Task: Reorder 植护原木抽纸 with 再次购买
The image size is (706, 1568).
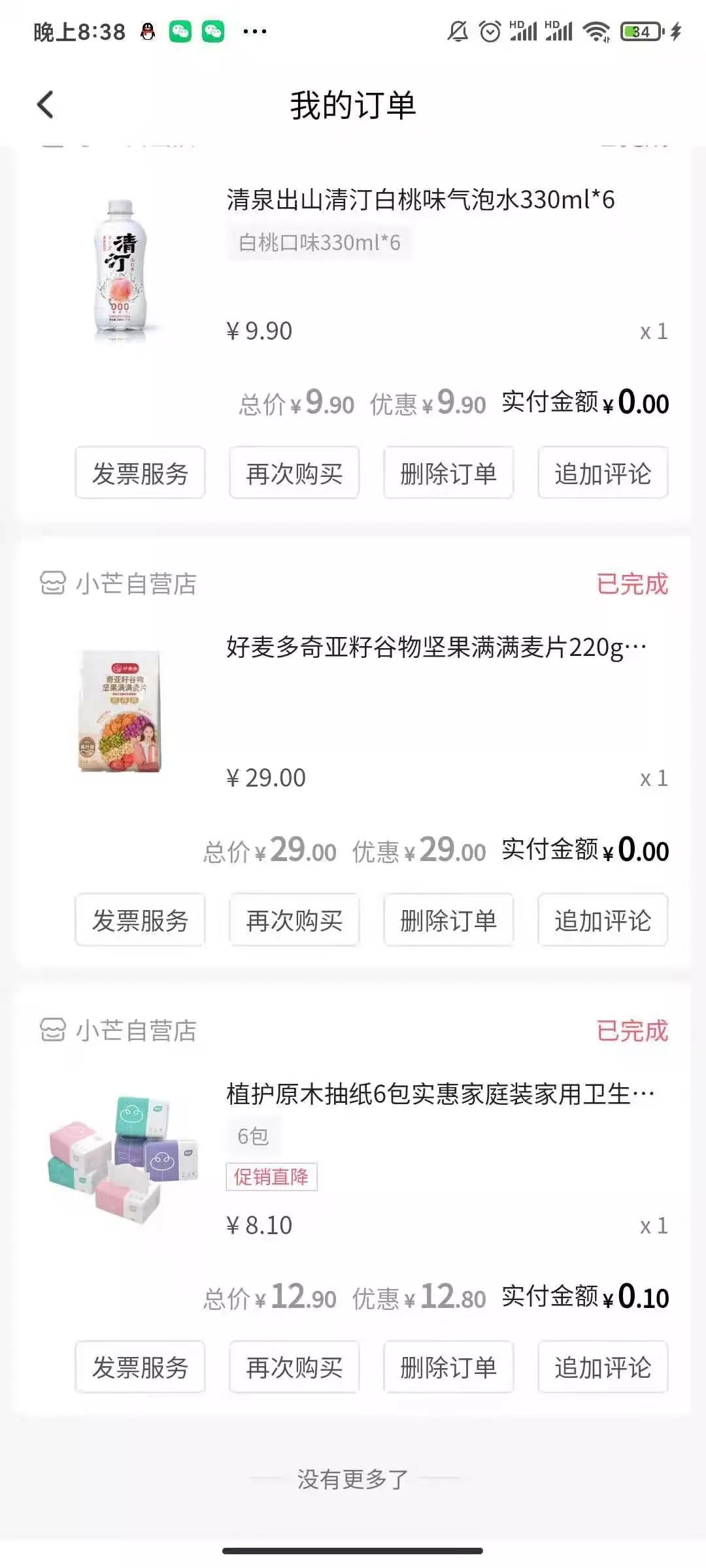Action: 294,1367
